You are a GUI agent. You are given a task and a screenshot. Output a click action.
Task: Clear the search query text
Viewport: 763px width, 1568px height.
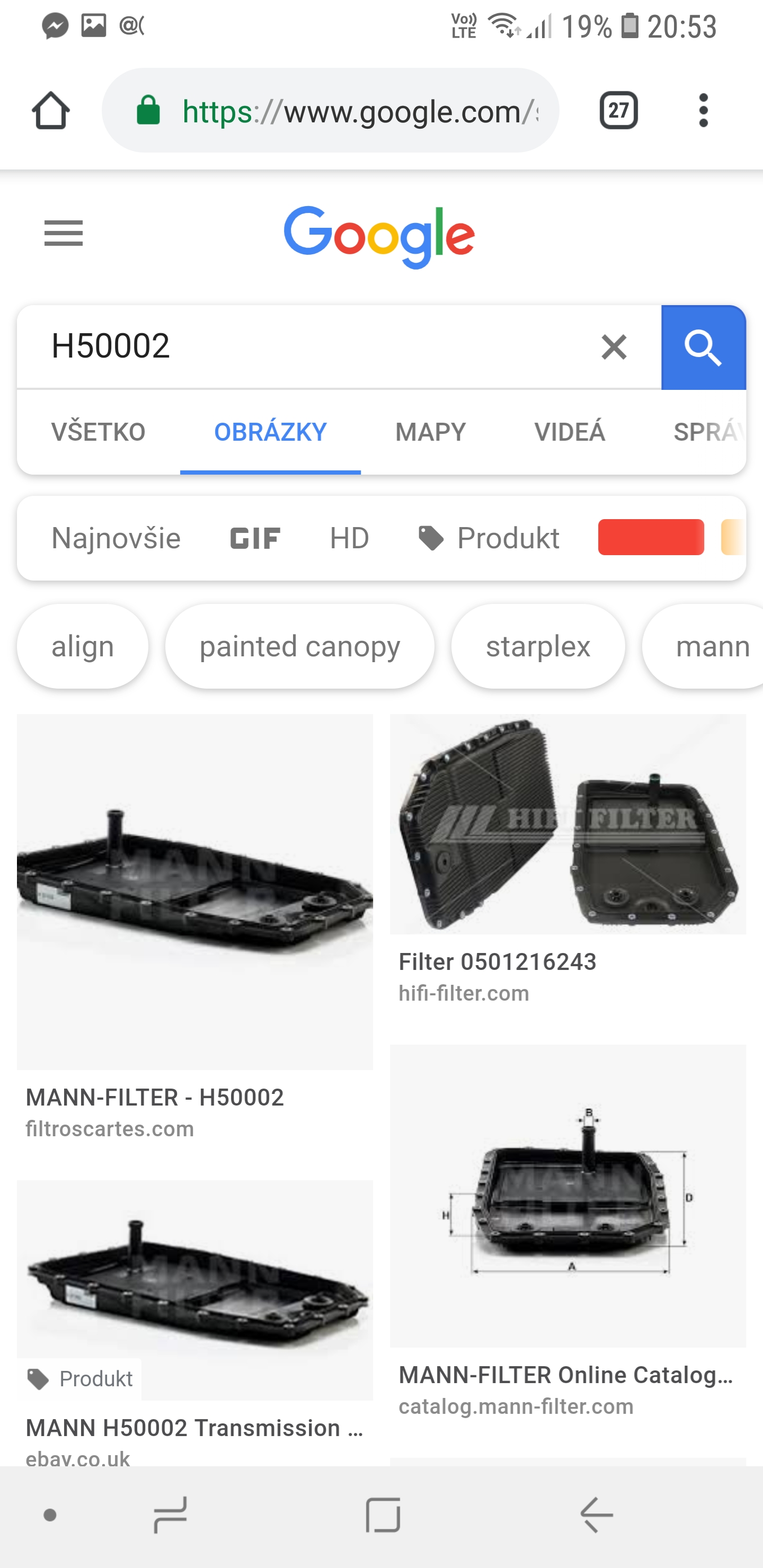click(x=614, y=347)
